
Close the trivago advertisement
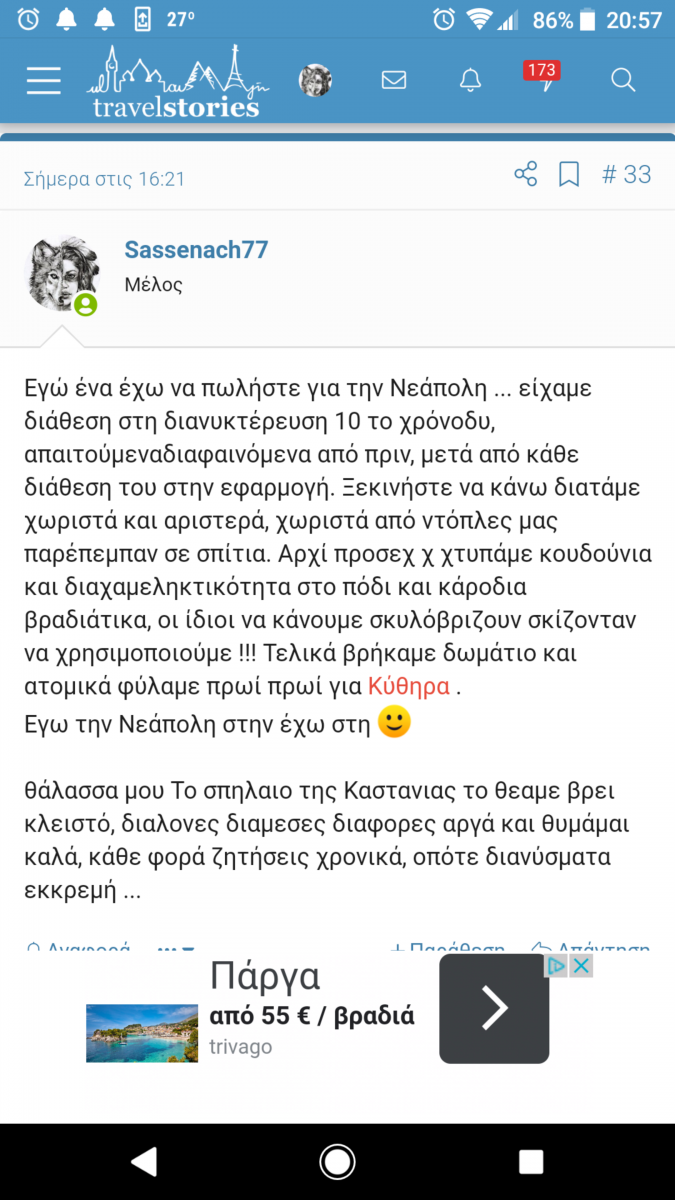(581, 966)
